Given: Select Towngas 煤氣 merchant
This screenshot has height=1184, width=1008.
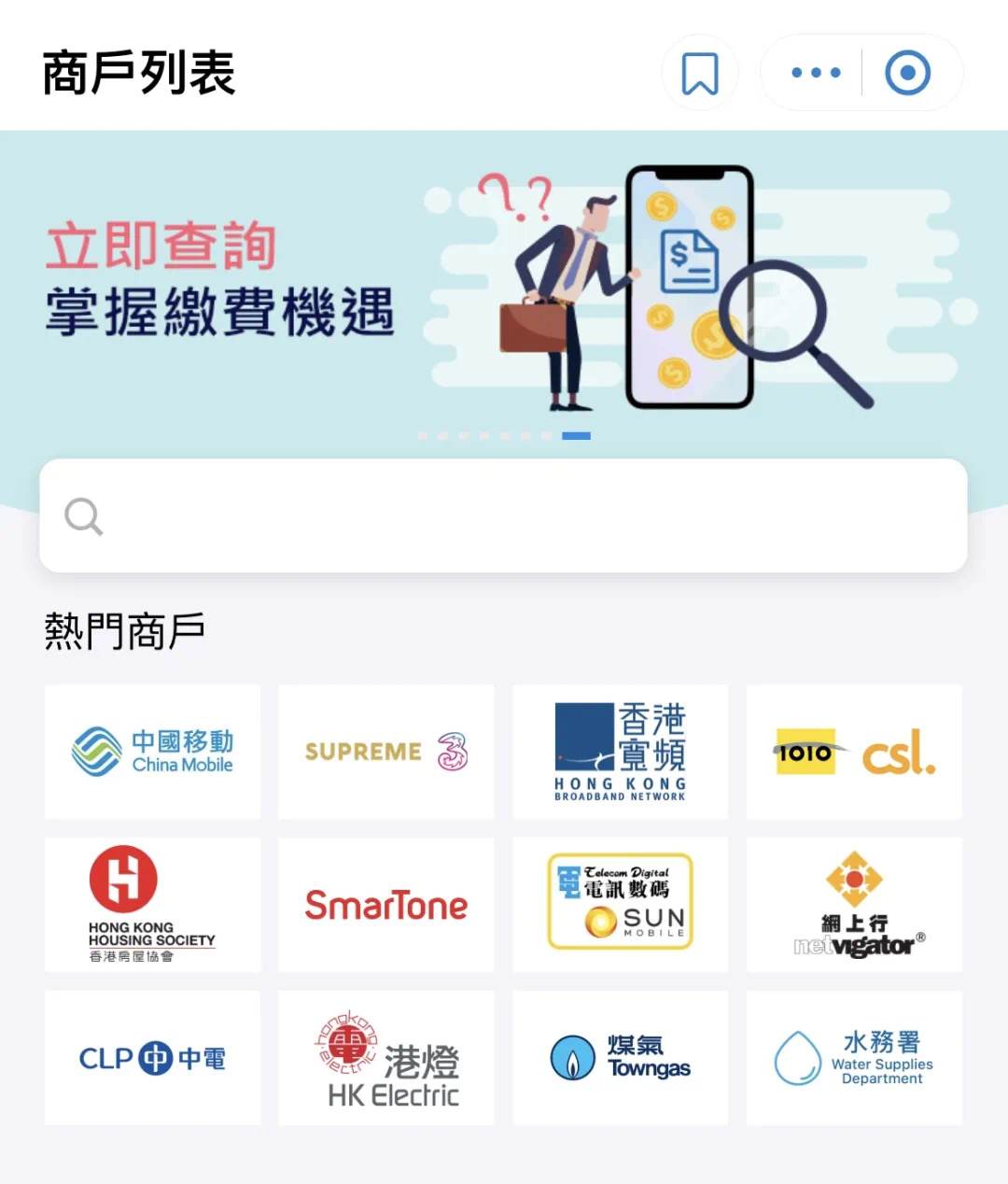Looking at the screenshot, I should (x=620, y=1057).
